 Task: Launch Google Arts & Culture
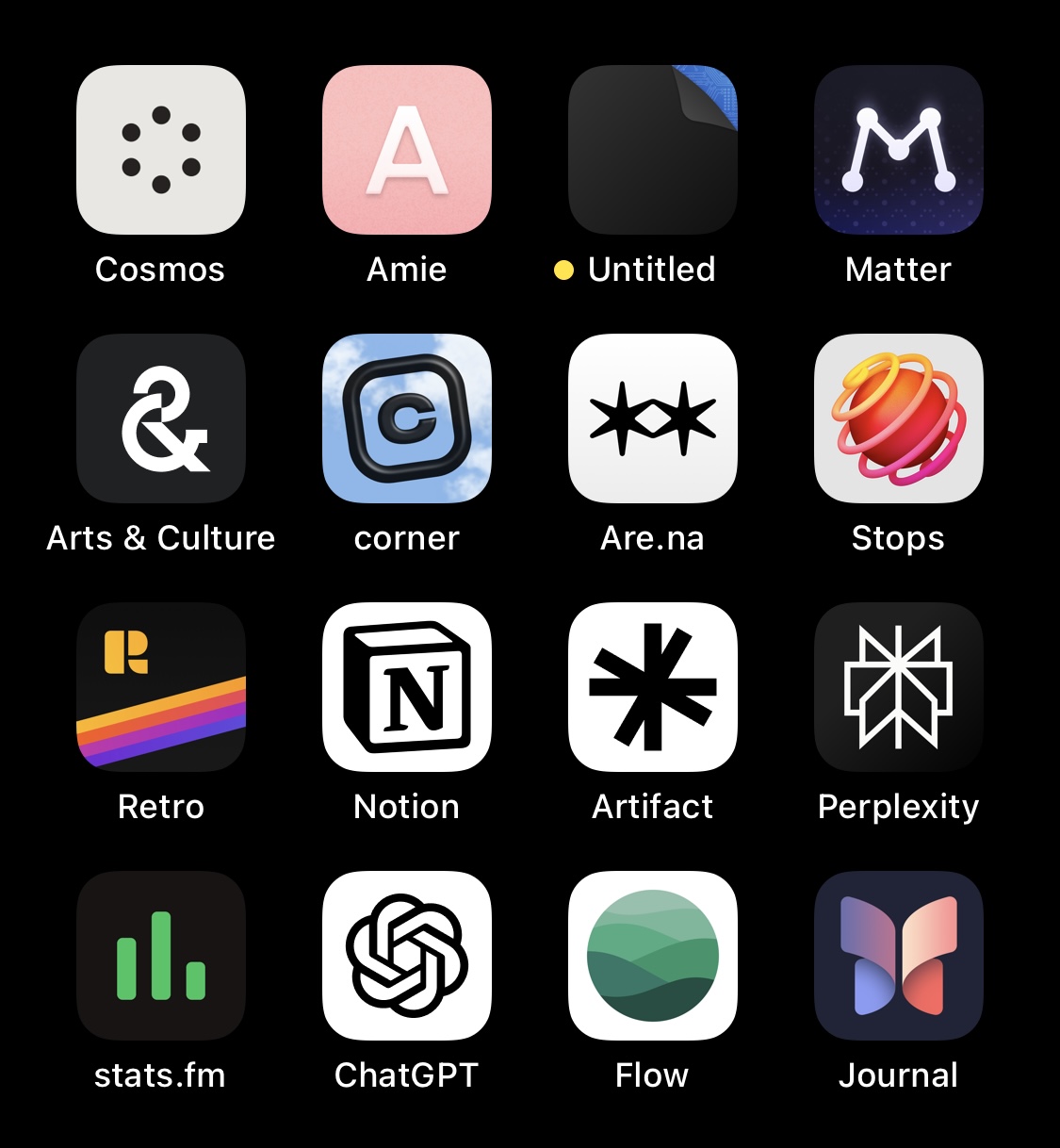160,418
